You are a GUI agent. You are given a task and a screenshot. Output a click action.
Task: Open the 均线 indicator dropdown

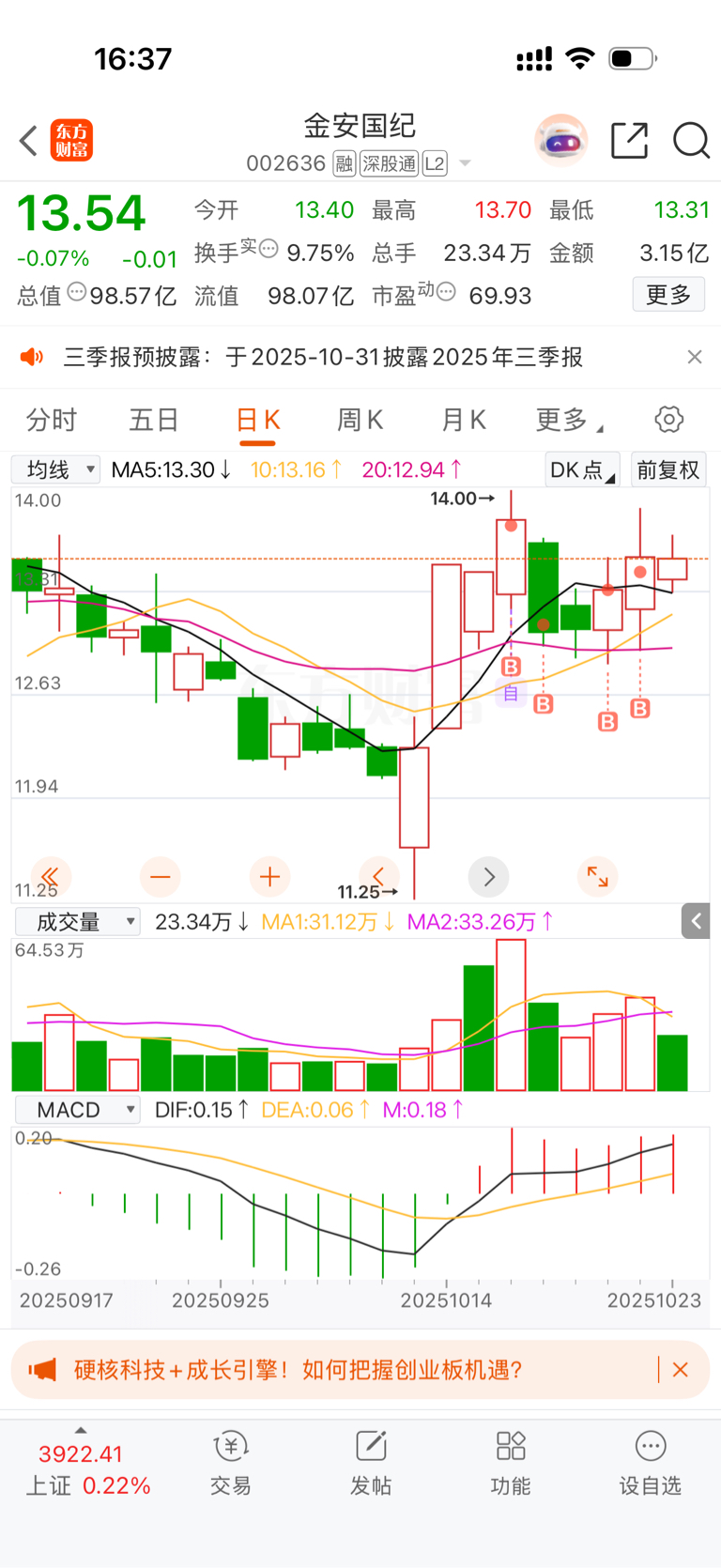[x=56, y=469]
